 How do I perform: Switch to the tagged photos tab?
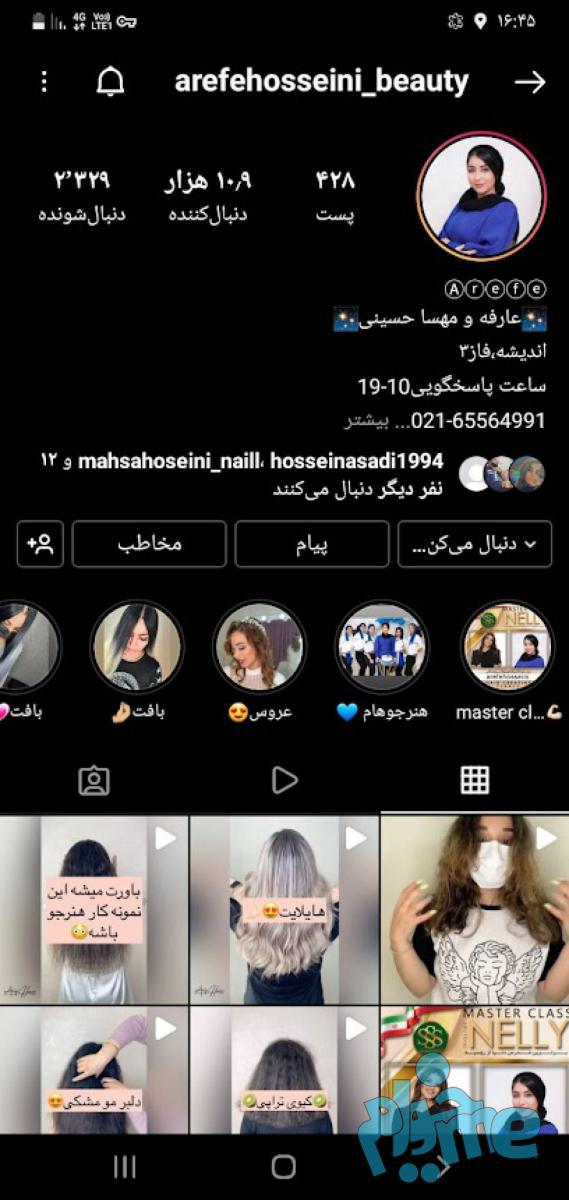[94, 780]
